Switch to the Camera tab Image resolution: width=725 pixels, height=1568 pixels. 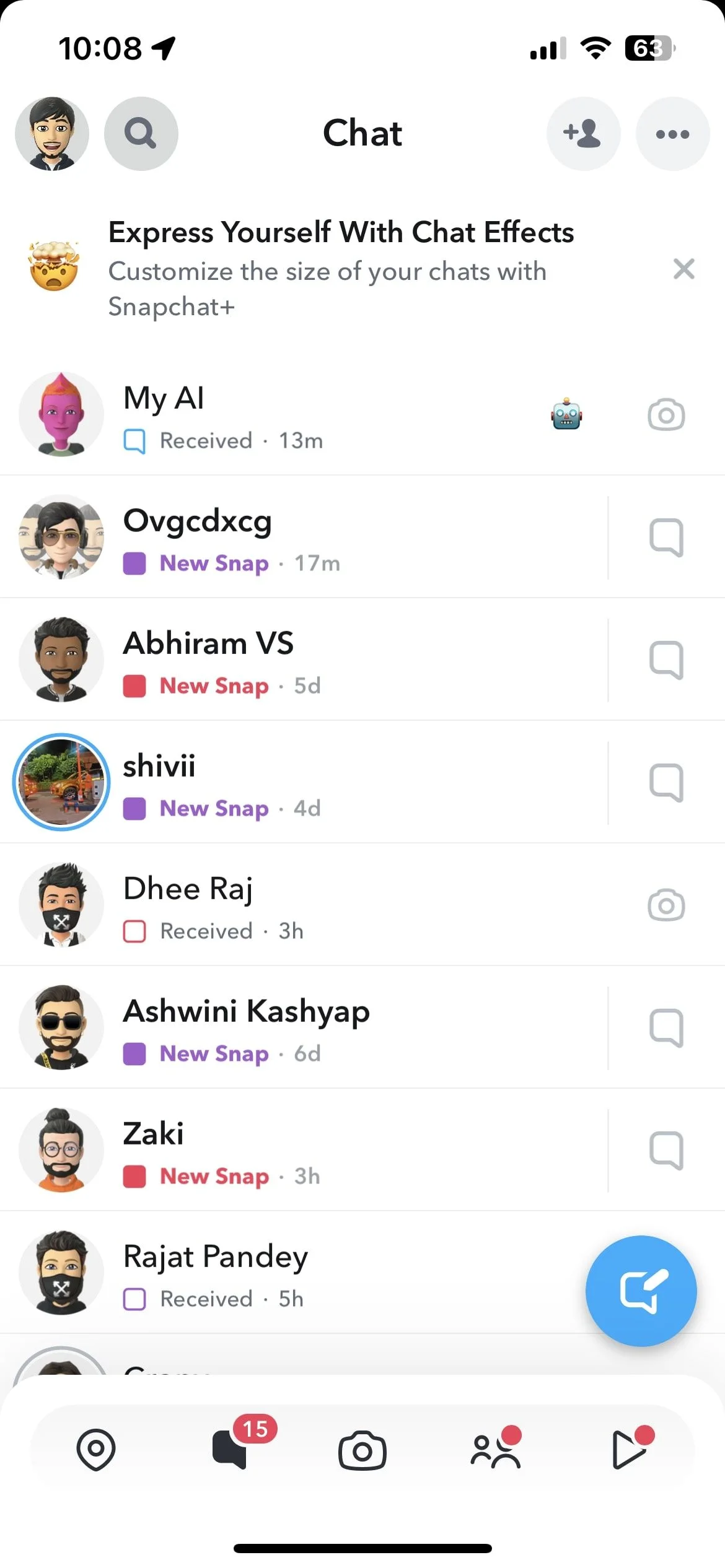pyautogui.click(x=362, y=1450)
